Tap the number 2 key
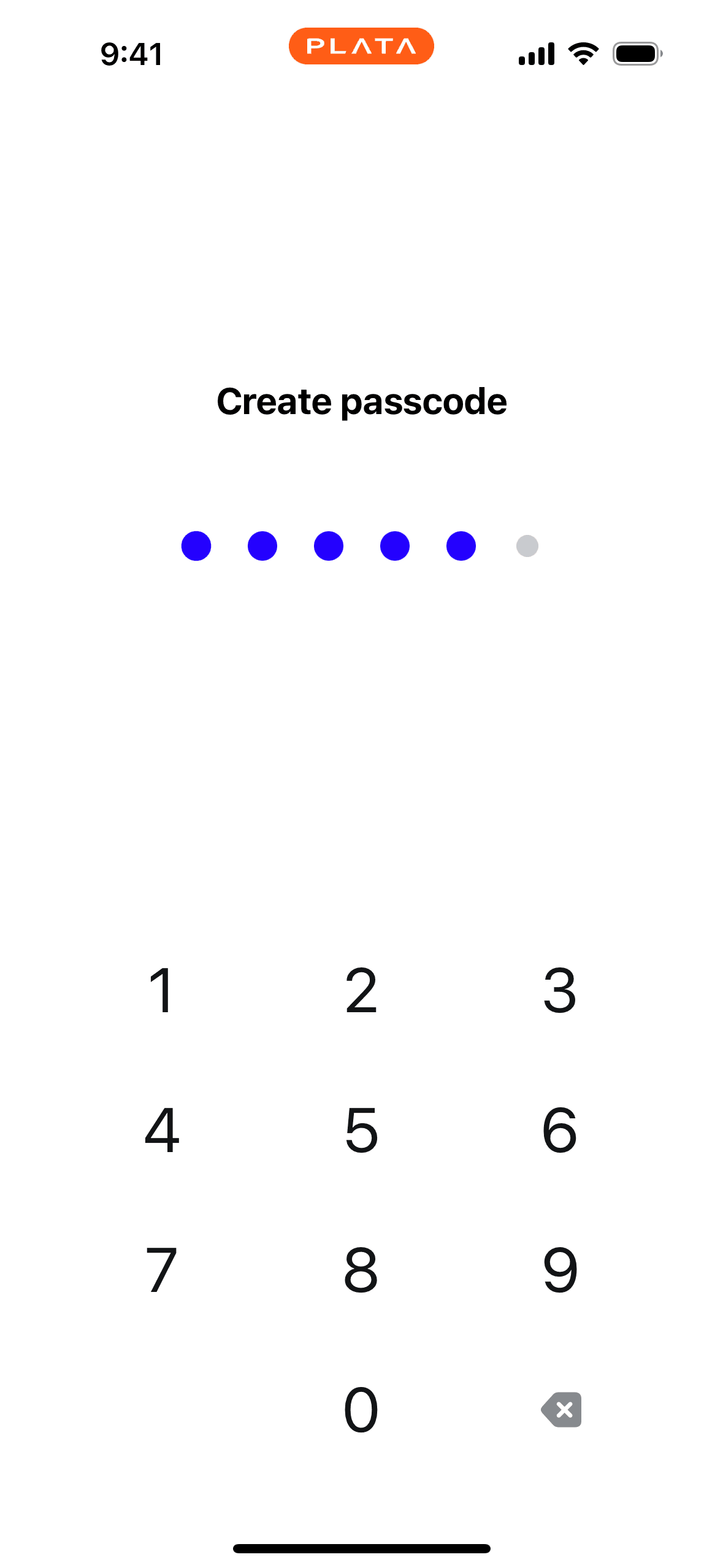 pos(361,990)
